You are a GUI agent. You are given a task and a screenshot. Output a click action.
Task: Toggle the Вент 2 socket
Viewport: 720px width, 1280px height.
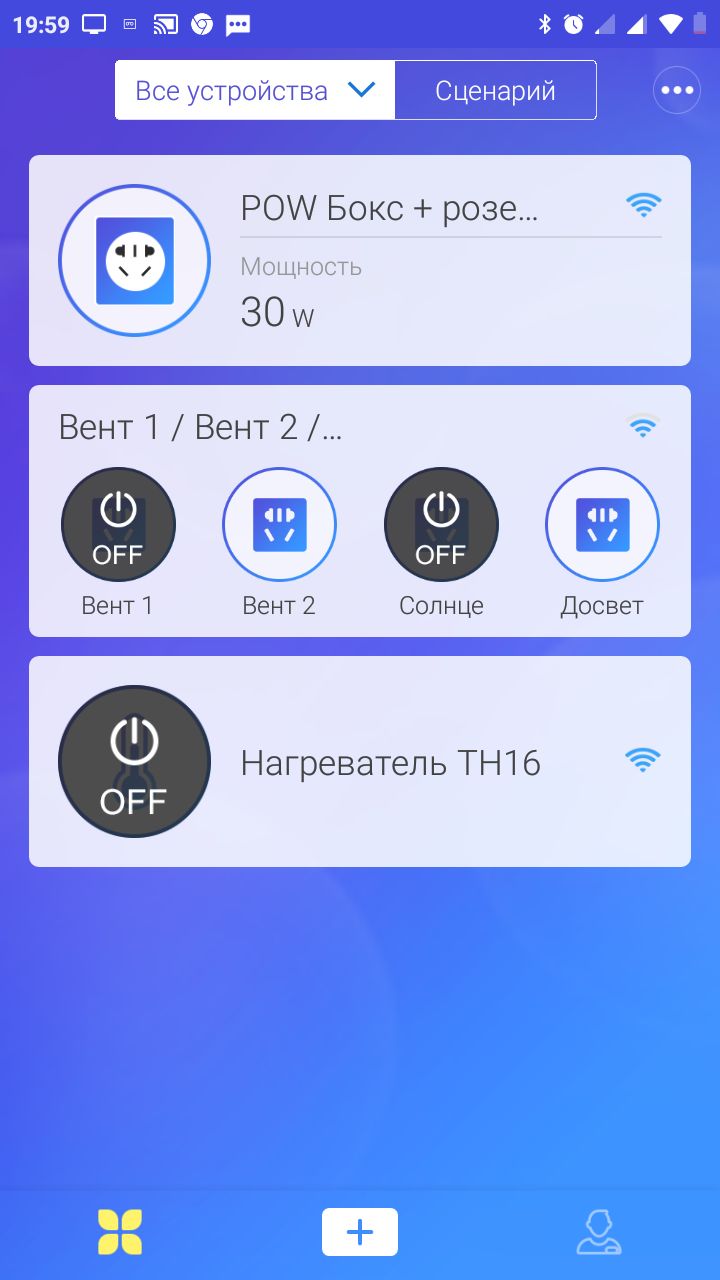(279, 525)
